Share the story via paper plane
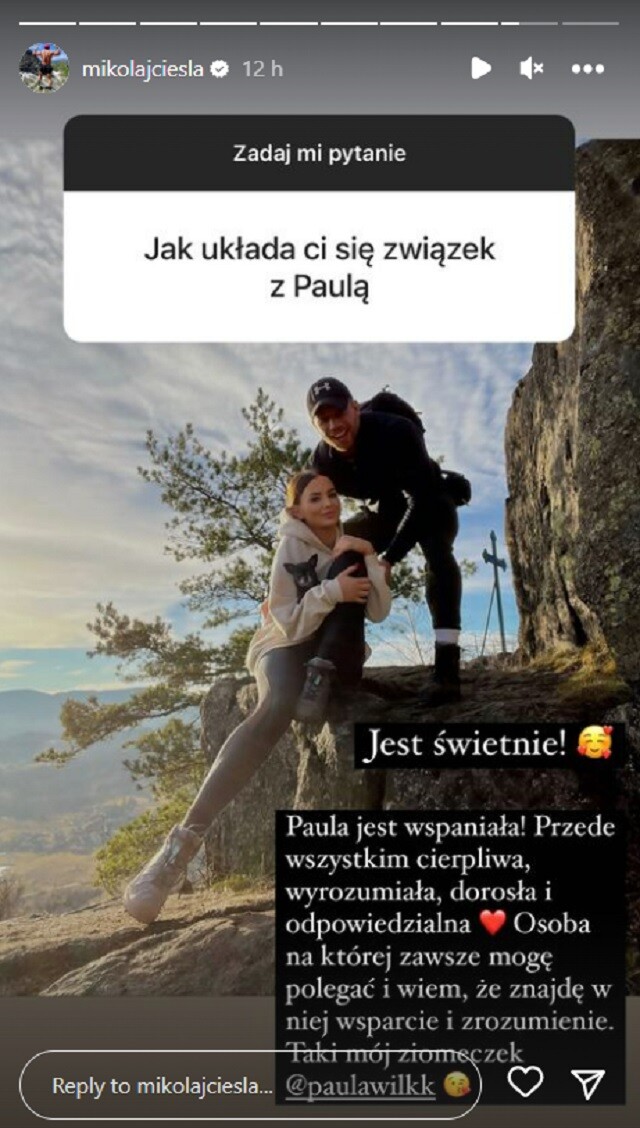This screenshot has height=1128, width=640. point(588,1082)
